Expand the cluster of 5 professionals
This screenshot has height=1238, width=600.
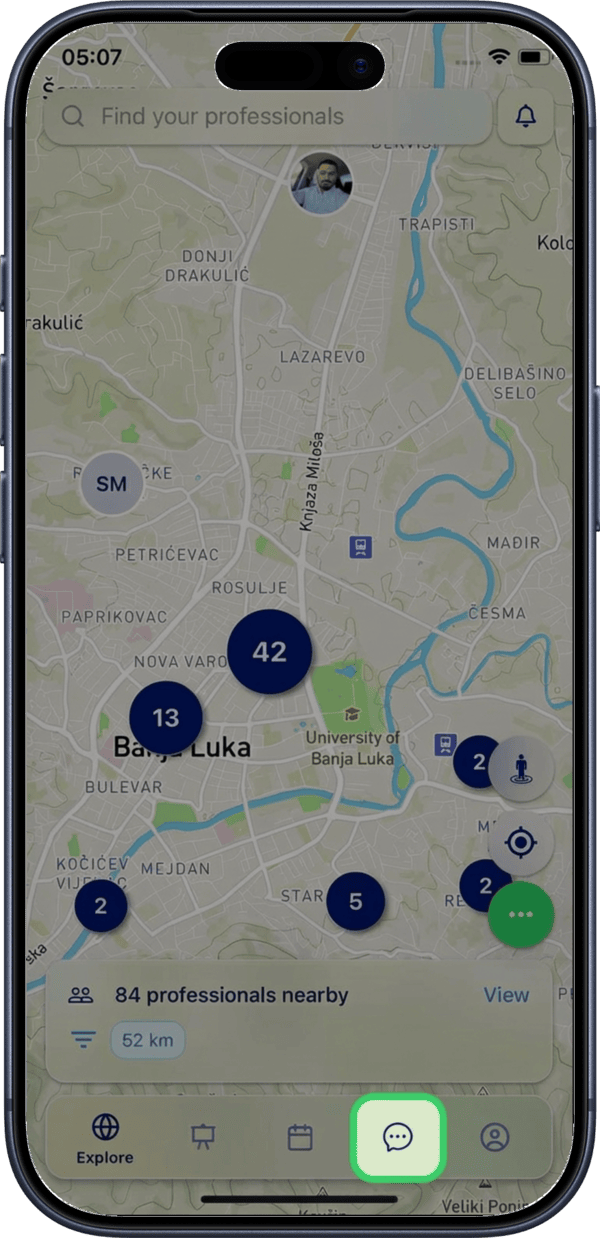(355, 902)
